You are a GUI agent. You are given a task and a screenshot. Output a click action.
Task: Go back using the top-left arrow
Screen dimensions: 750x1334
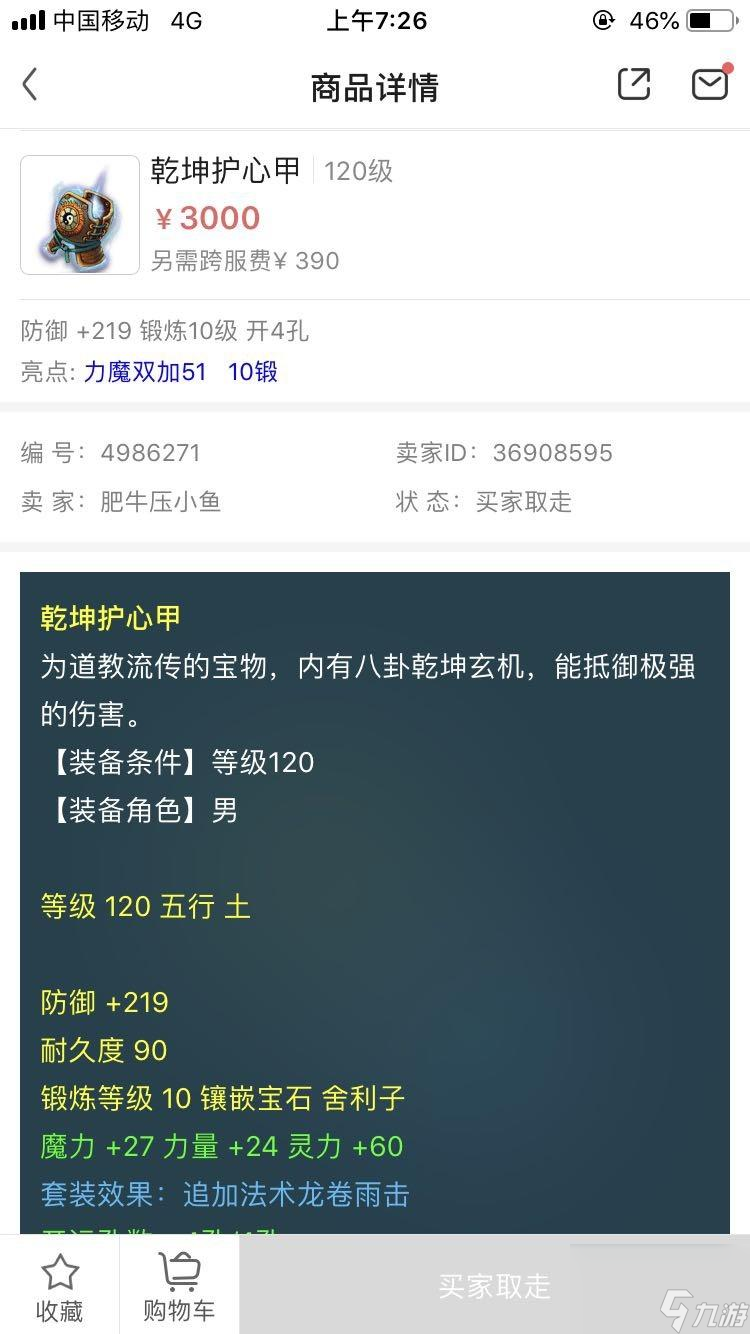click(x=30, y=85)
